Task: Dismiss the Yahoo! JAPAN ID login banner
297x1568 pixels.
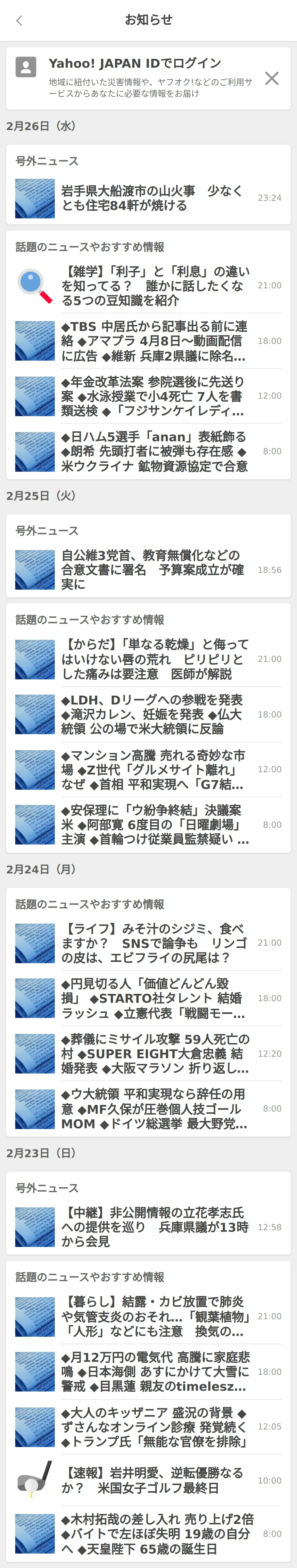Action: 271,78
